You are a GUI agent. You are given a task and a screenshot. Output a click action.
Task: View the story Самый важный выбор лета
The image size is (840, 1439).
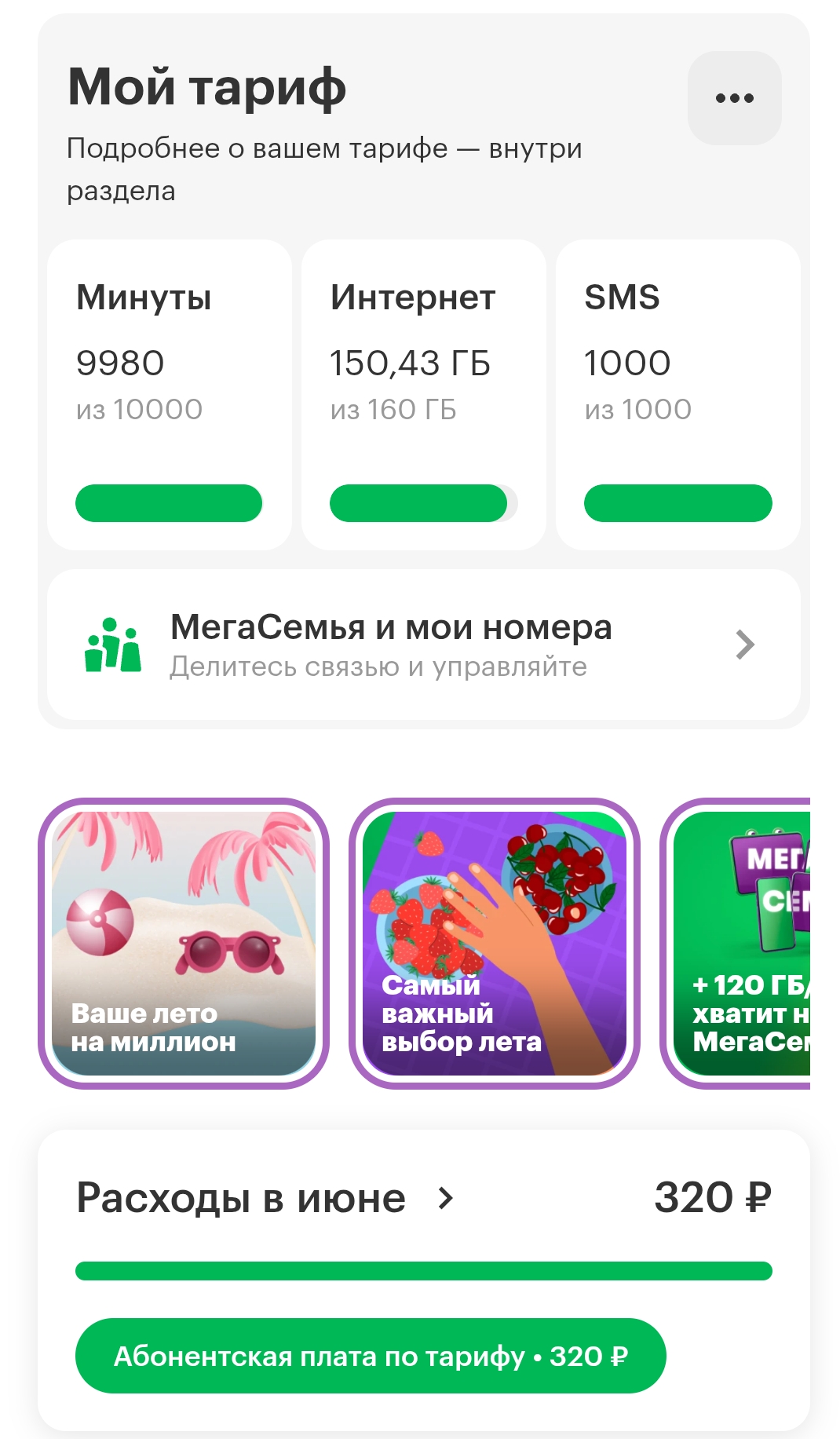[x=495, y=943]
